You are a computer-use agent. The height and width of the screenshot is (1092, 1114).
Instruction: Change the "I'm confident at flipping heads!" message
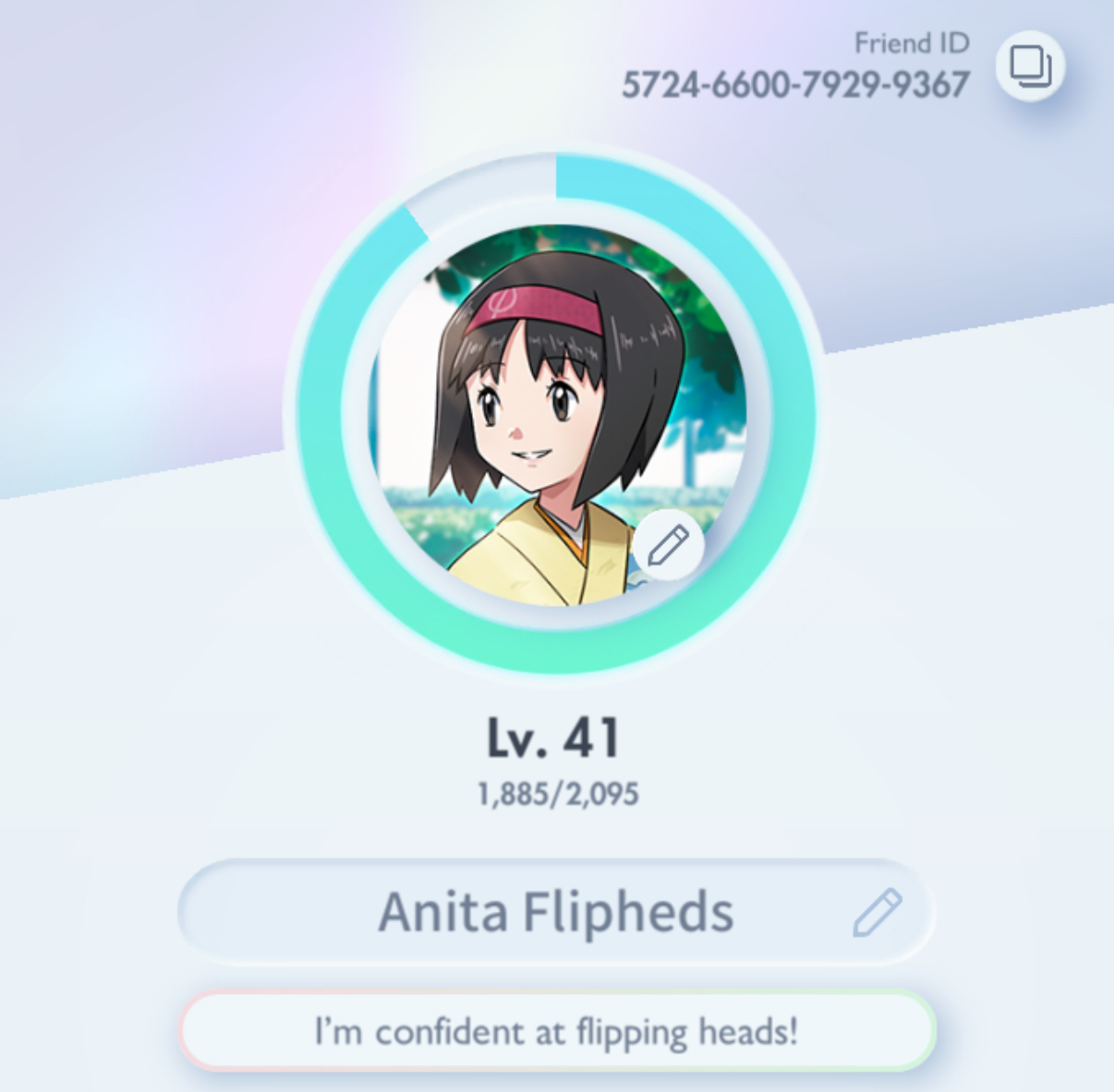(557, 1031)
